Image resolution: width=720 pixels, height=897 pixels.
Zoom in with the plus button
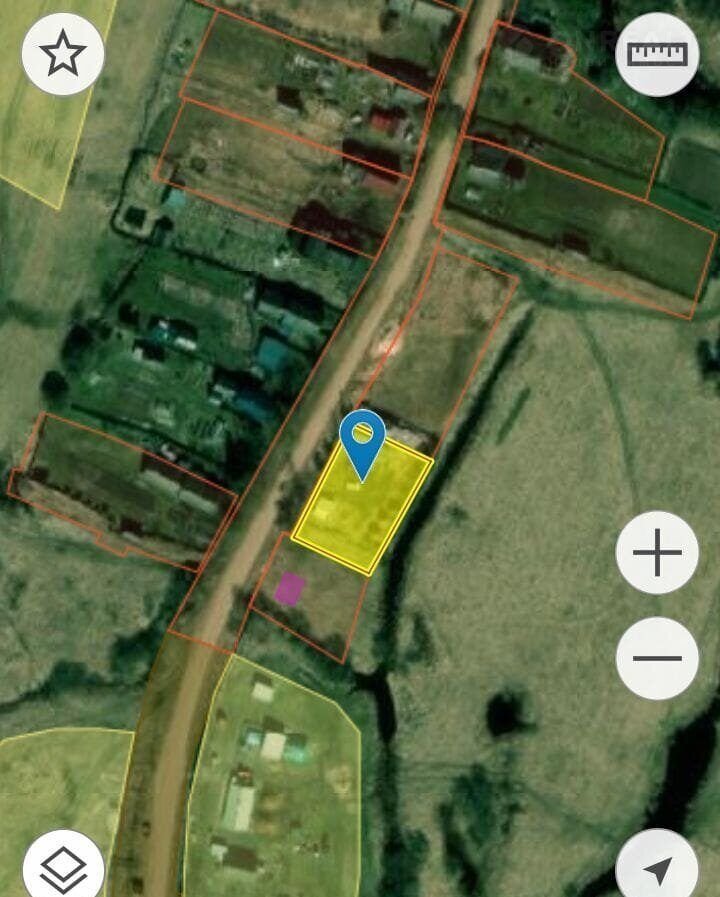pos(657,552)
